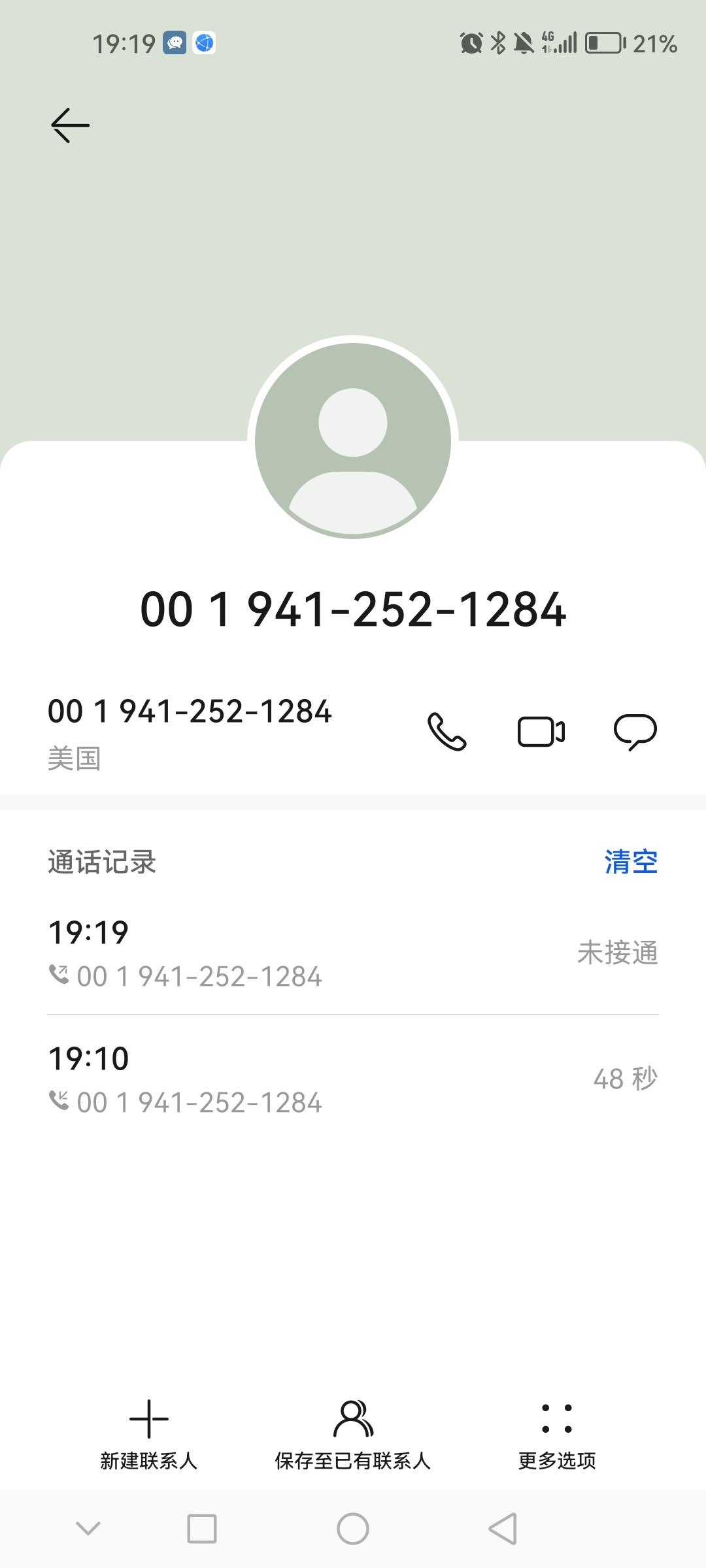Open the 19:19 missed call record

coord(353,953)
